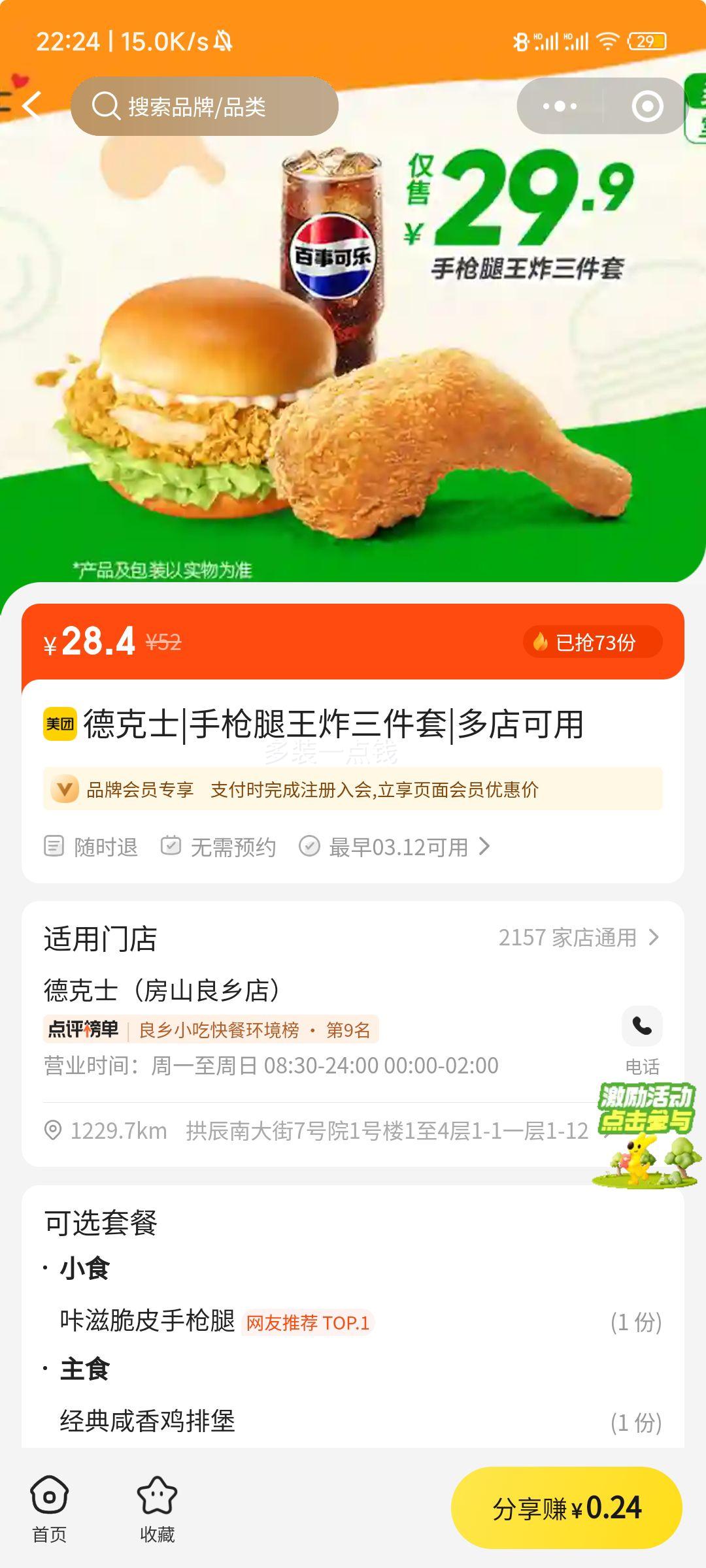
Task: Show all 2157 applicable stores
Action: pos(579,938)
